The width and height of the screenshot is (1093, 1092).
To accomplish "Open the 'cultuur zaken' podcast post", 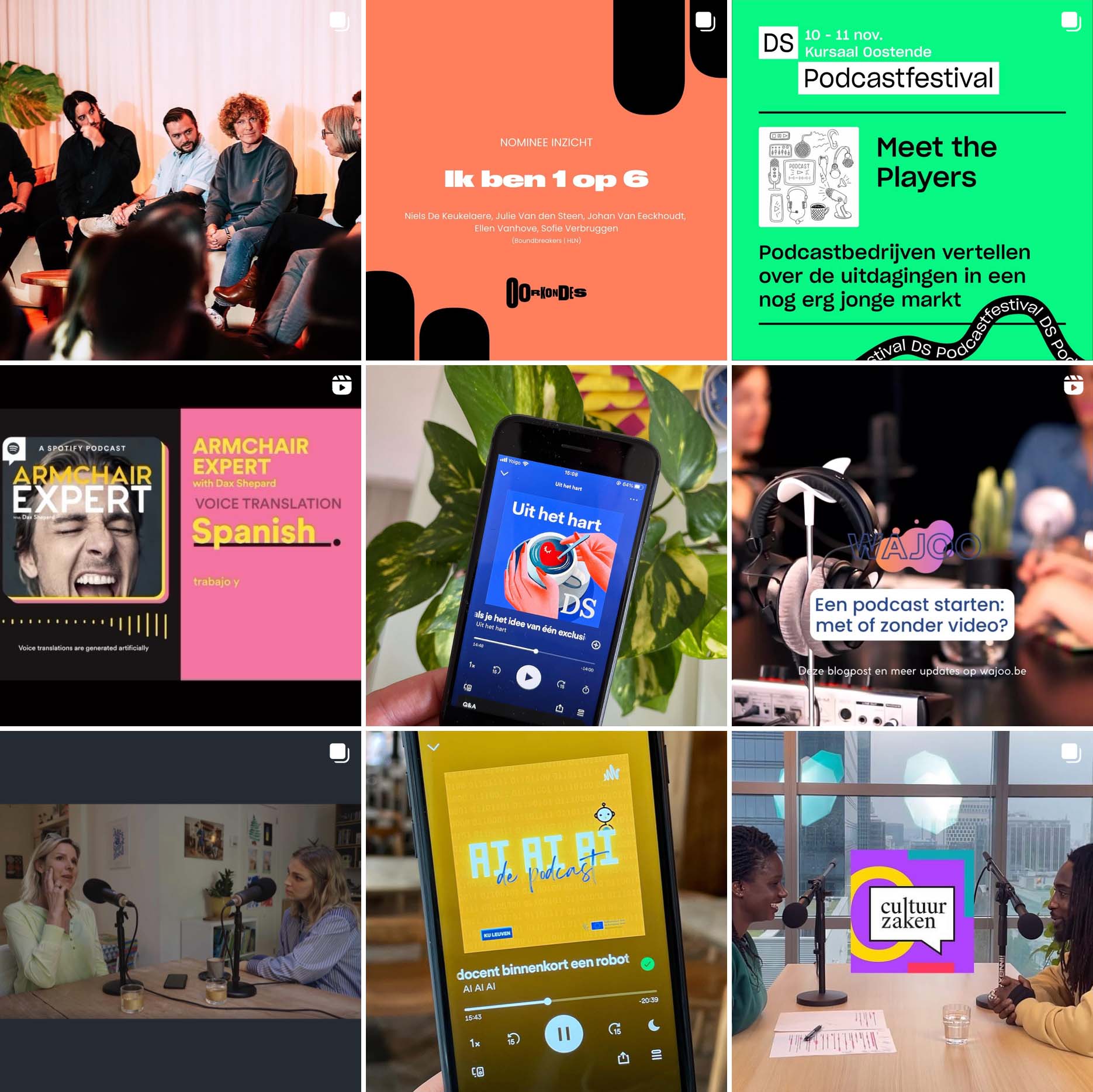I will tap(912, 911).
